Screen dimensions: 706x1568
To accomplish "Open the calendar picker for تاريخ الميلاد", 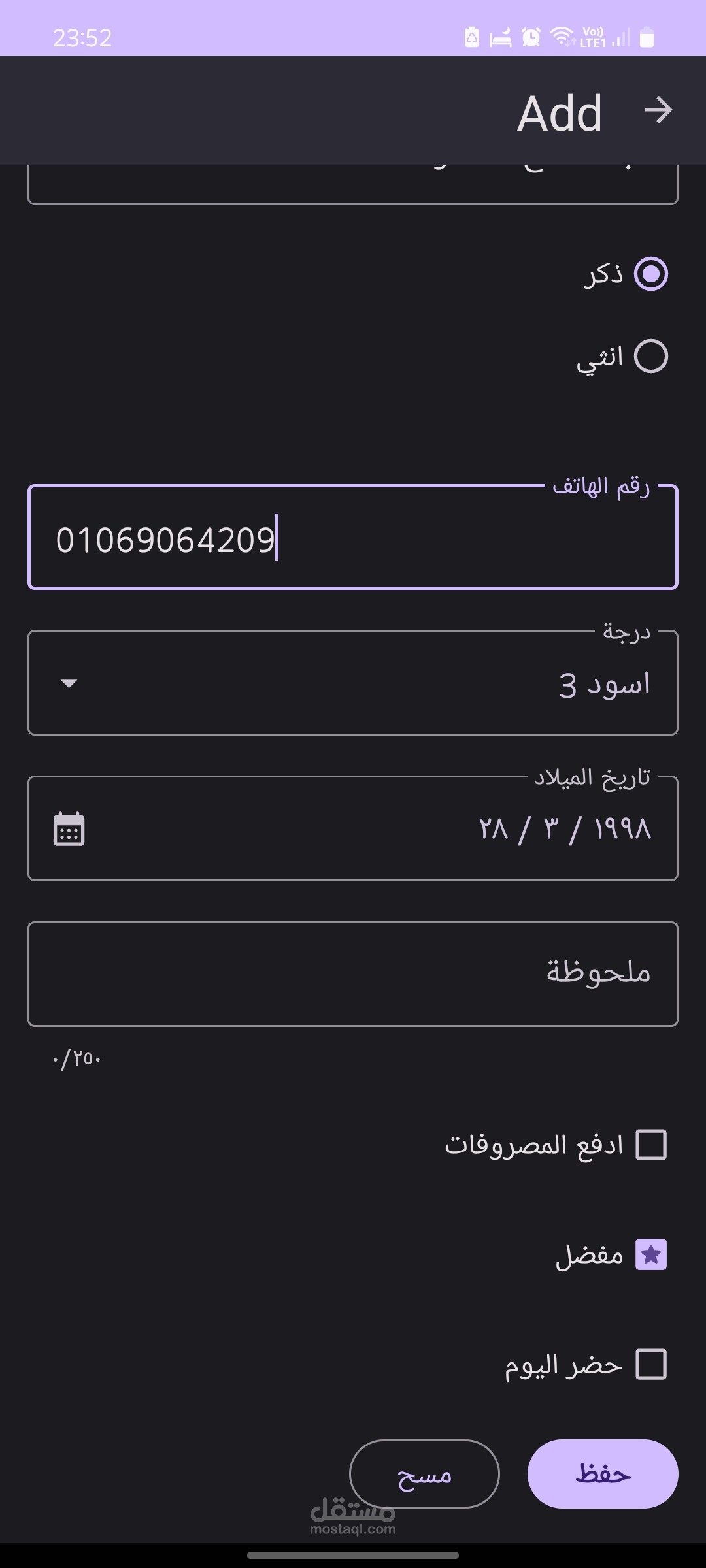I will tap(69, 829).
